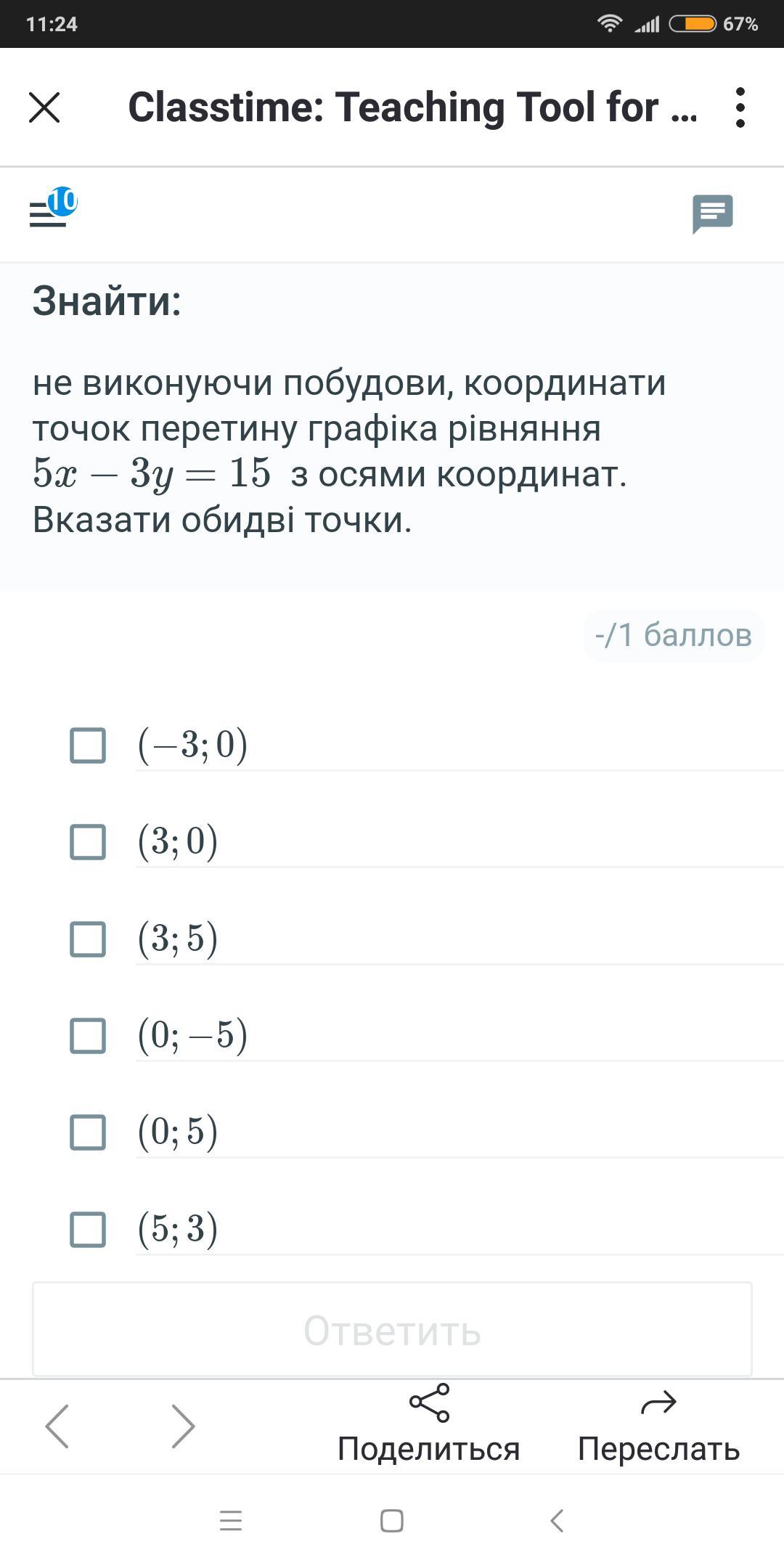Select the (3; 0) checkbox
The height and width of the screenshot is (1568, 784).
(88, 842)
